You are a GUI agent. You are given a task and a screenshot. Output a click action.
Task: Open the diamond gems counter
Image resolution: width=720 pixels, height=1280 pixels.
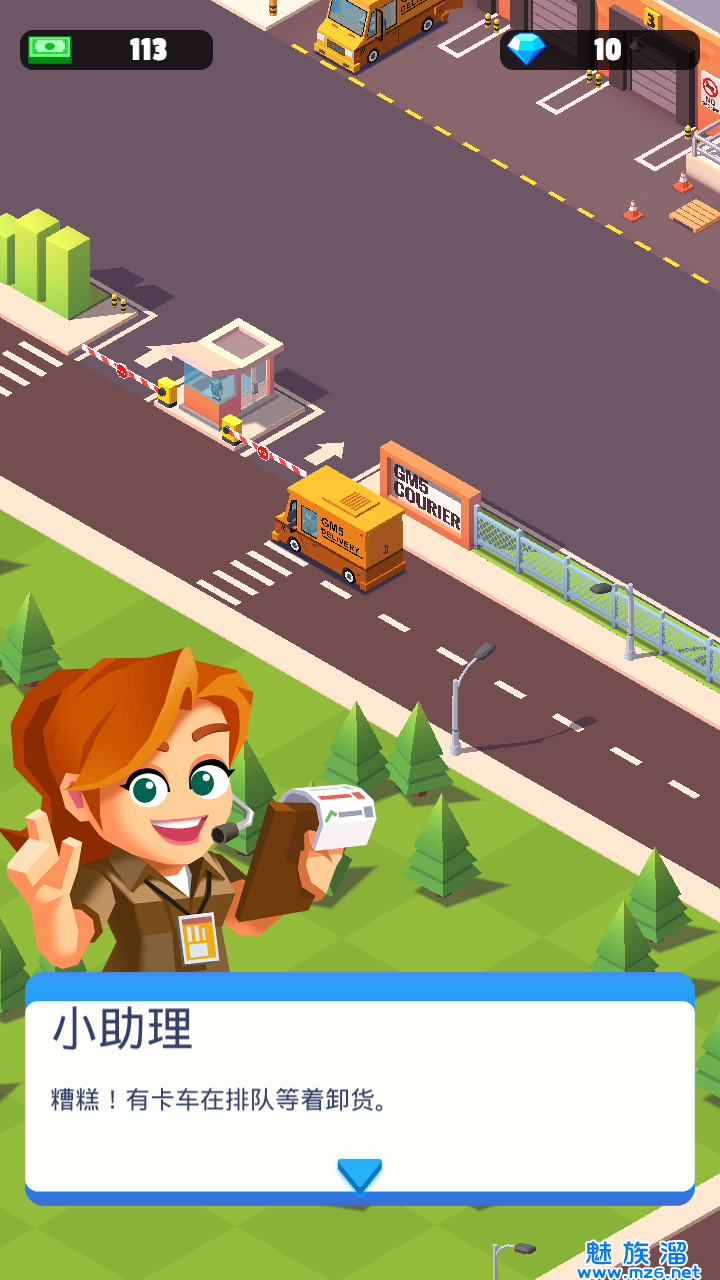click(x=598, y=50)
